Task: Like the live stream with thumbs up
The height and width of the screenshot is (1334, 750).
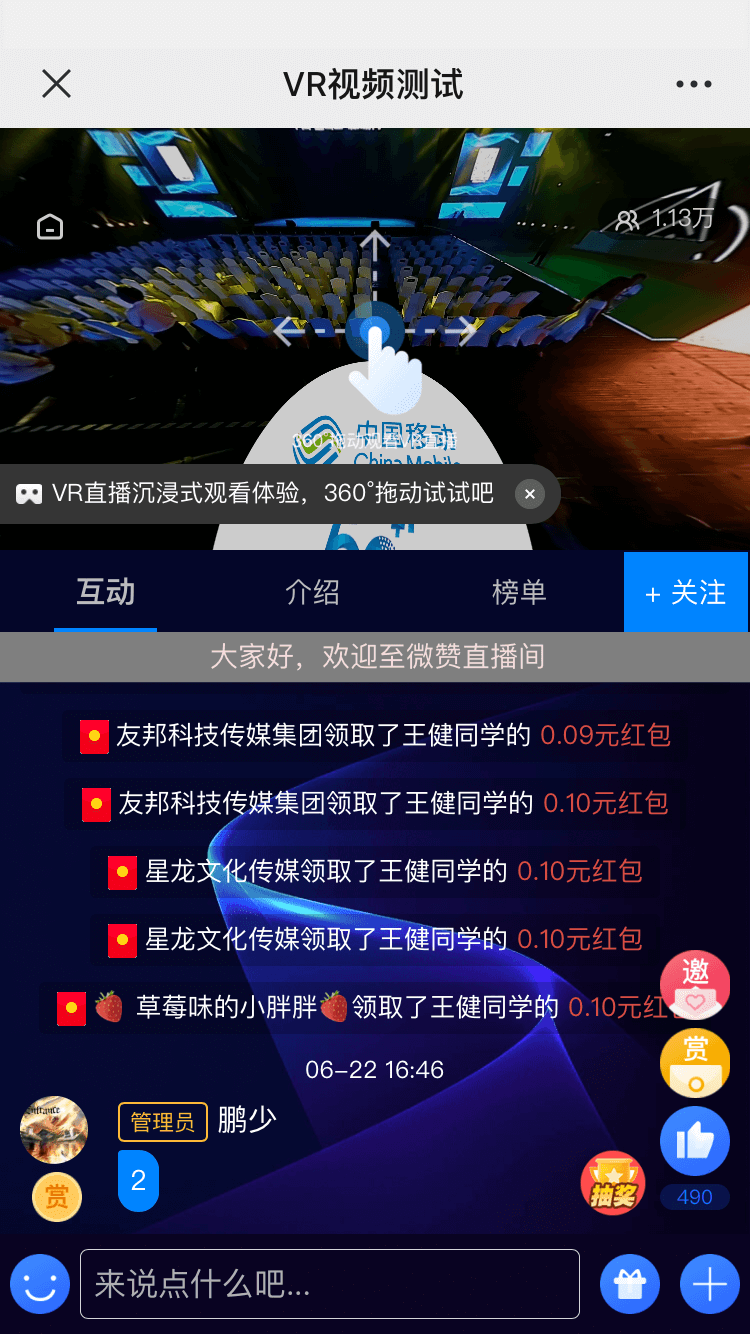Action: pyautogui.click(x=695, y=1141)
